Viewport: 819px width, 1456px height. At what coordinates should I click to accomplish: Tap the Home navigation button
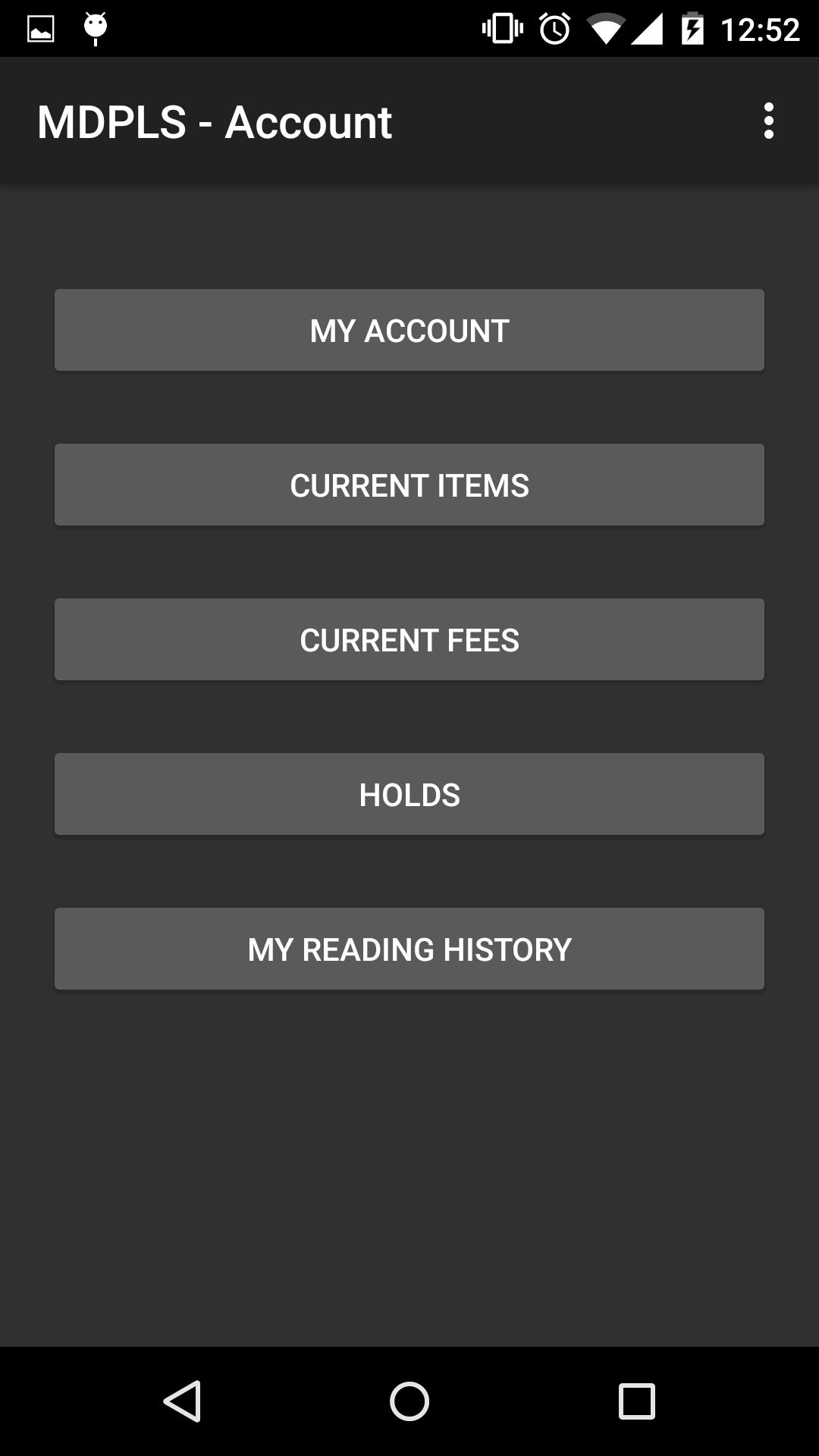409,1401
